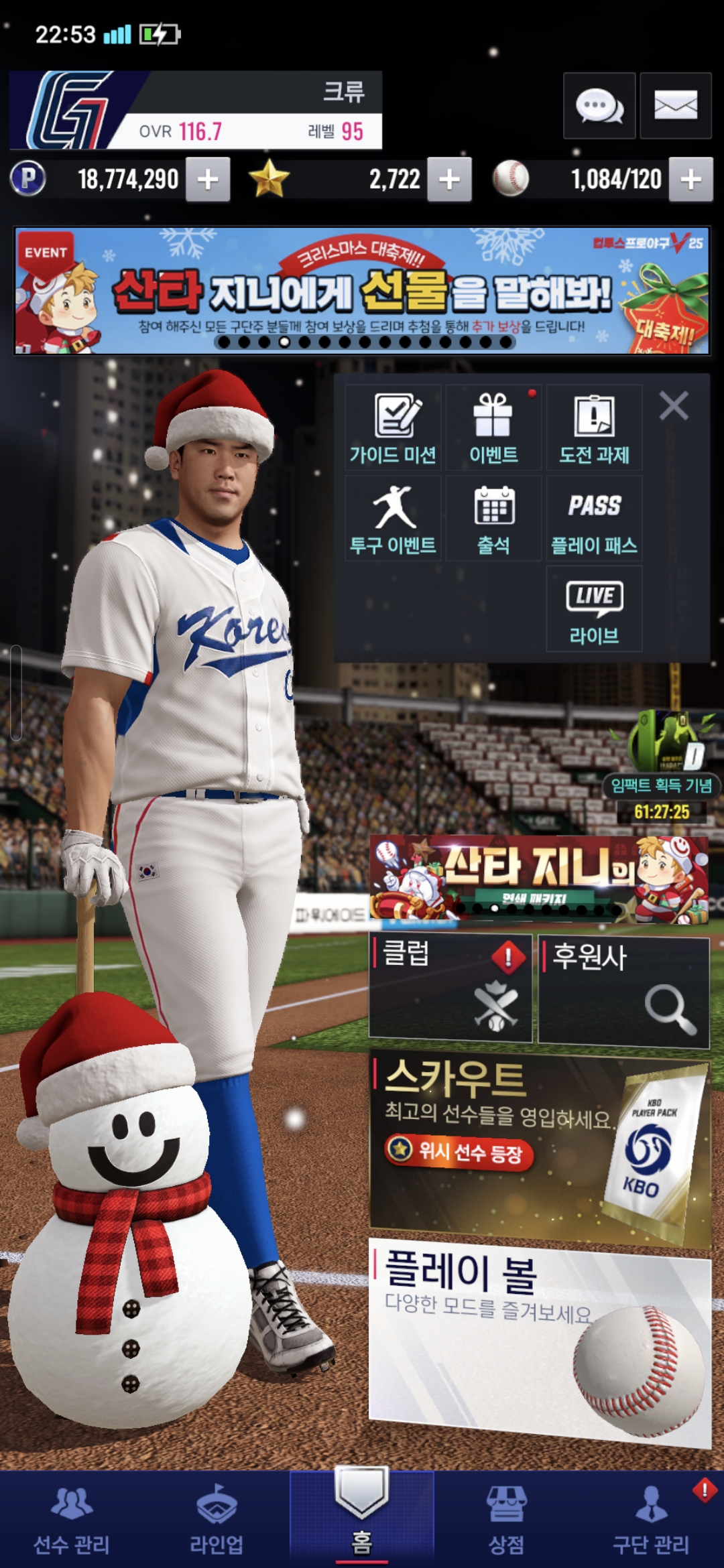
Task: Open the 이벤트 gift menu
Action: 493,428
